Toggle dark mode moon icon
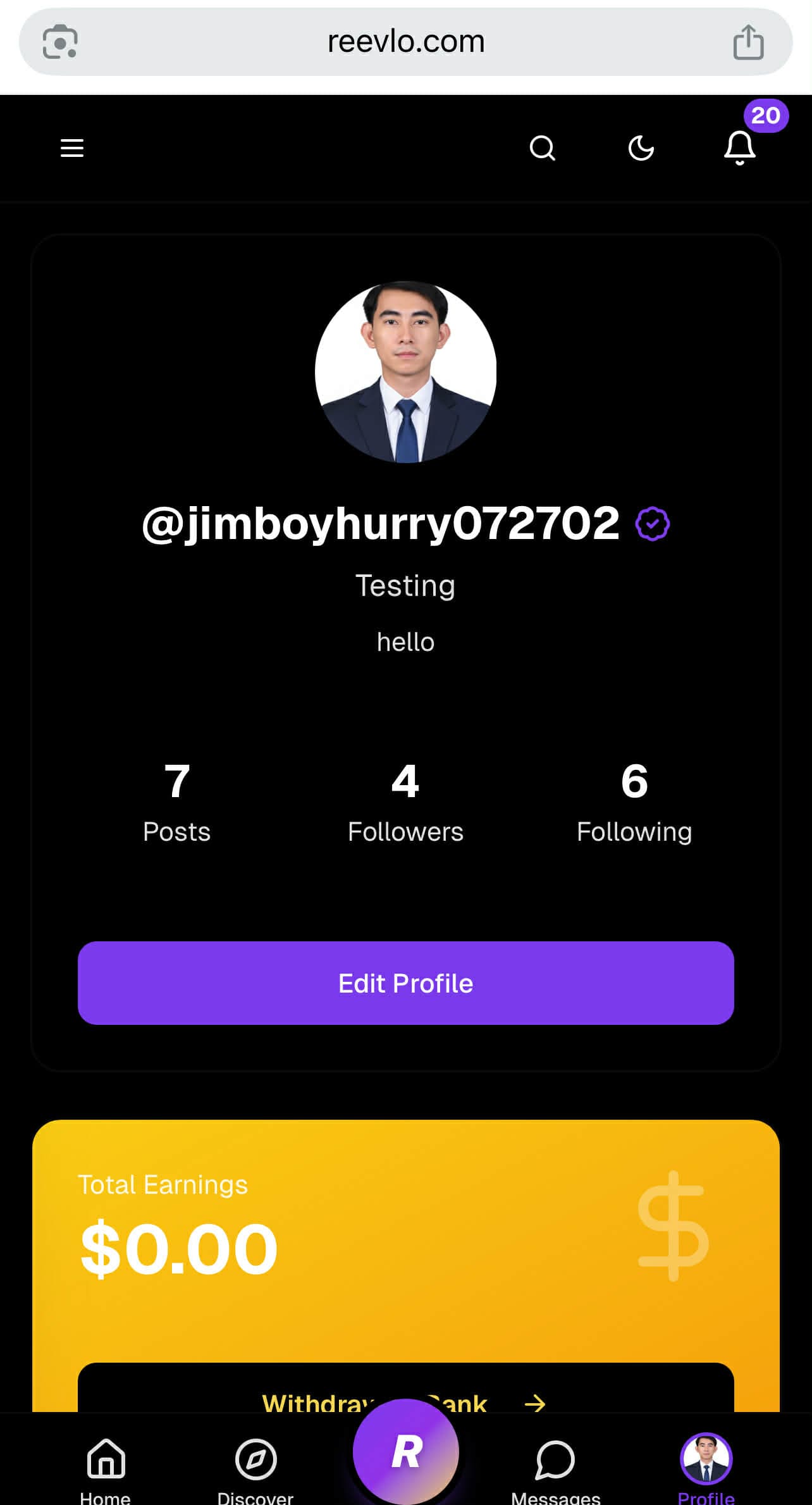Viewport: 812px width, 1505px height. [x=641, y=148]
